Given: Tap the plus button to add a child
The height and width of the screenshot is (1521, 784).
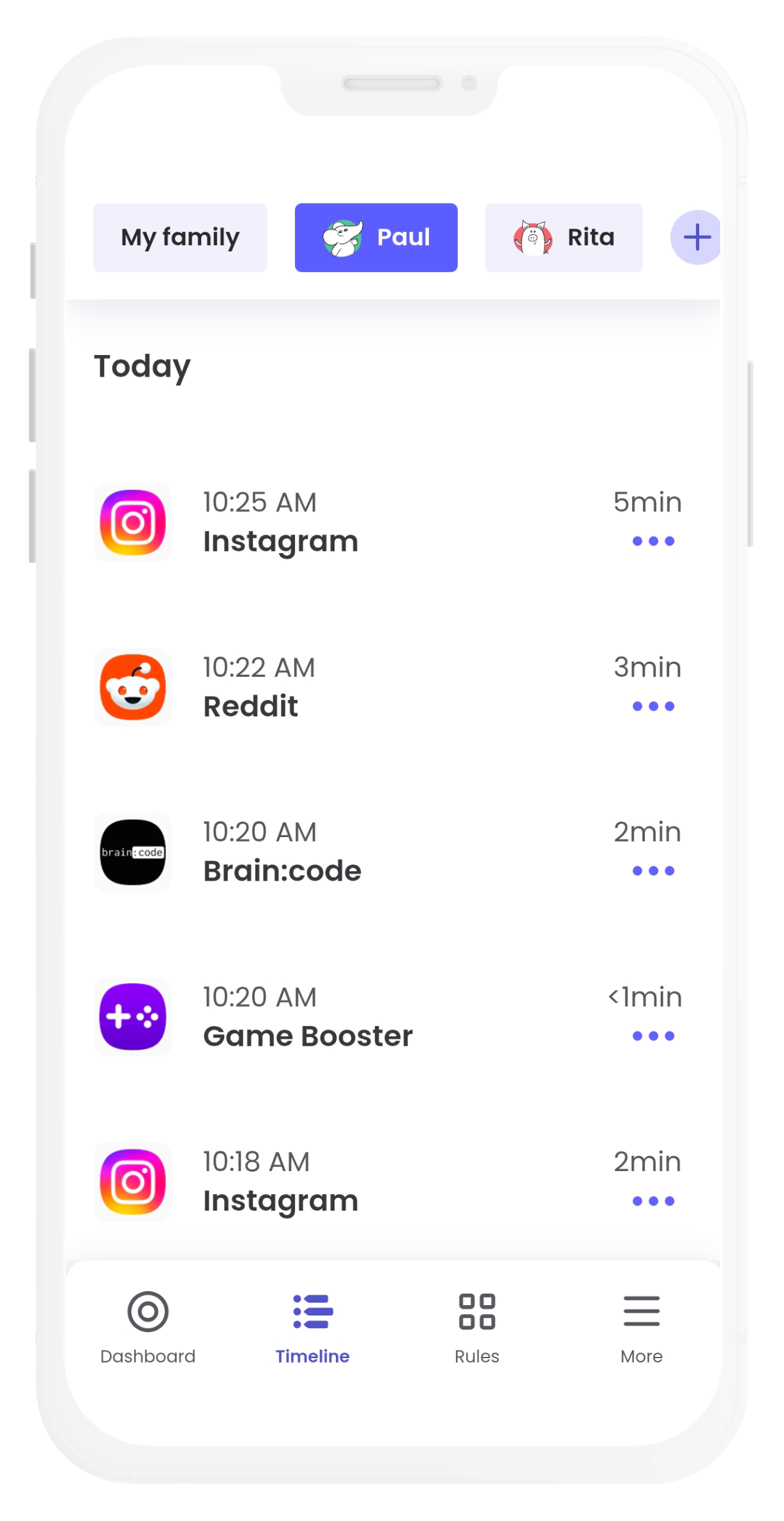Looking at the screenshot, I should tap(696, 237).
